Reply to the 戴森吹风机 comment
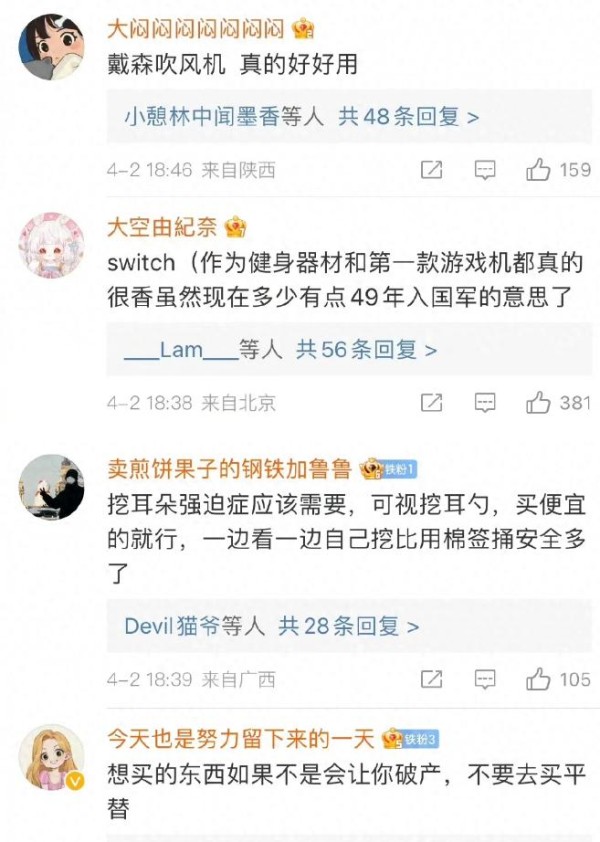Viewport: 600px width, 842px height. (x=485, y=170)
